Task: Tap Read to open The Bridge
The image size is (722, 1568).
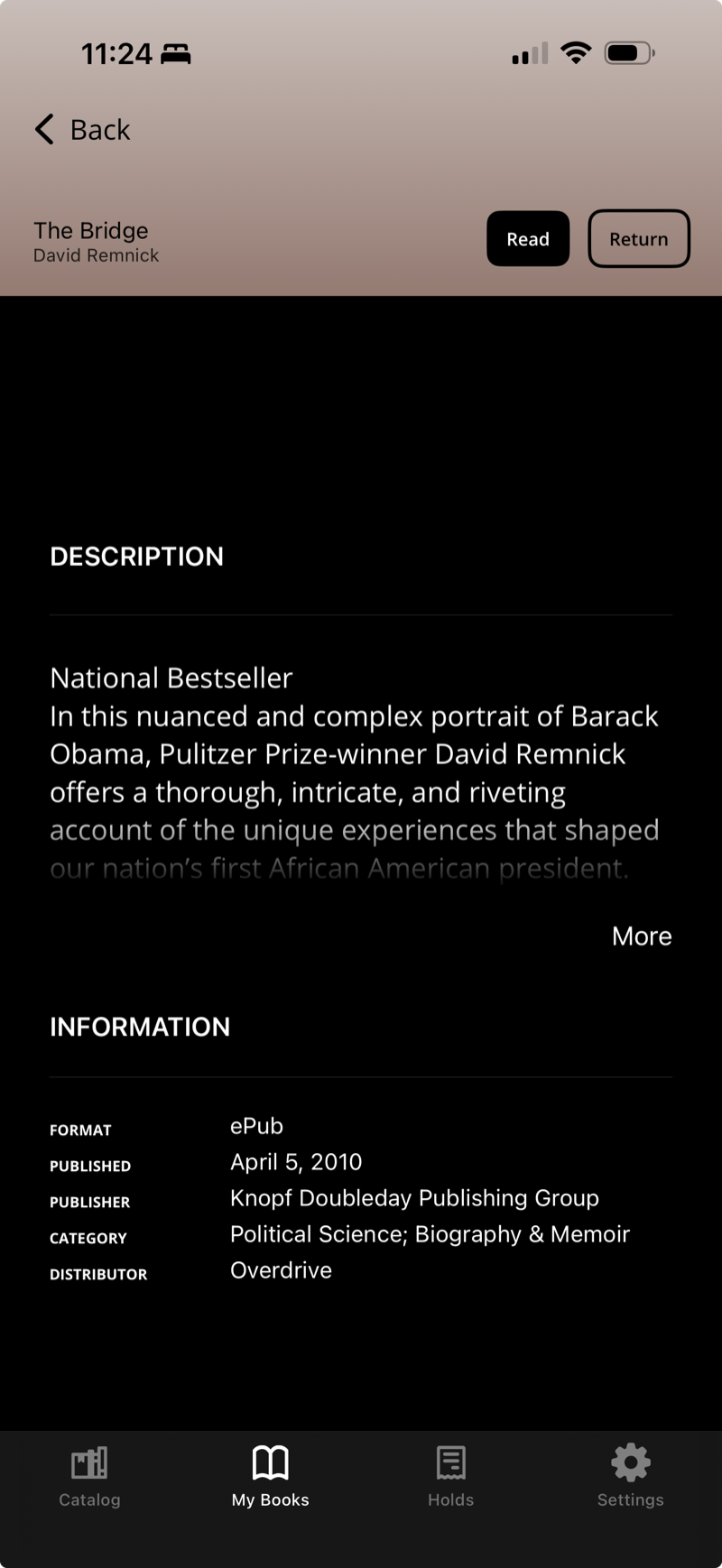Action: tap(528, 239)
